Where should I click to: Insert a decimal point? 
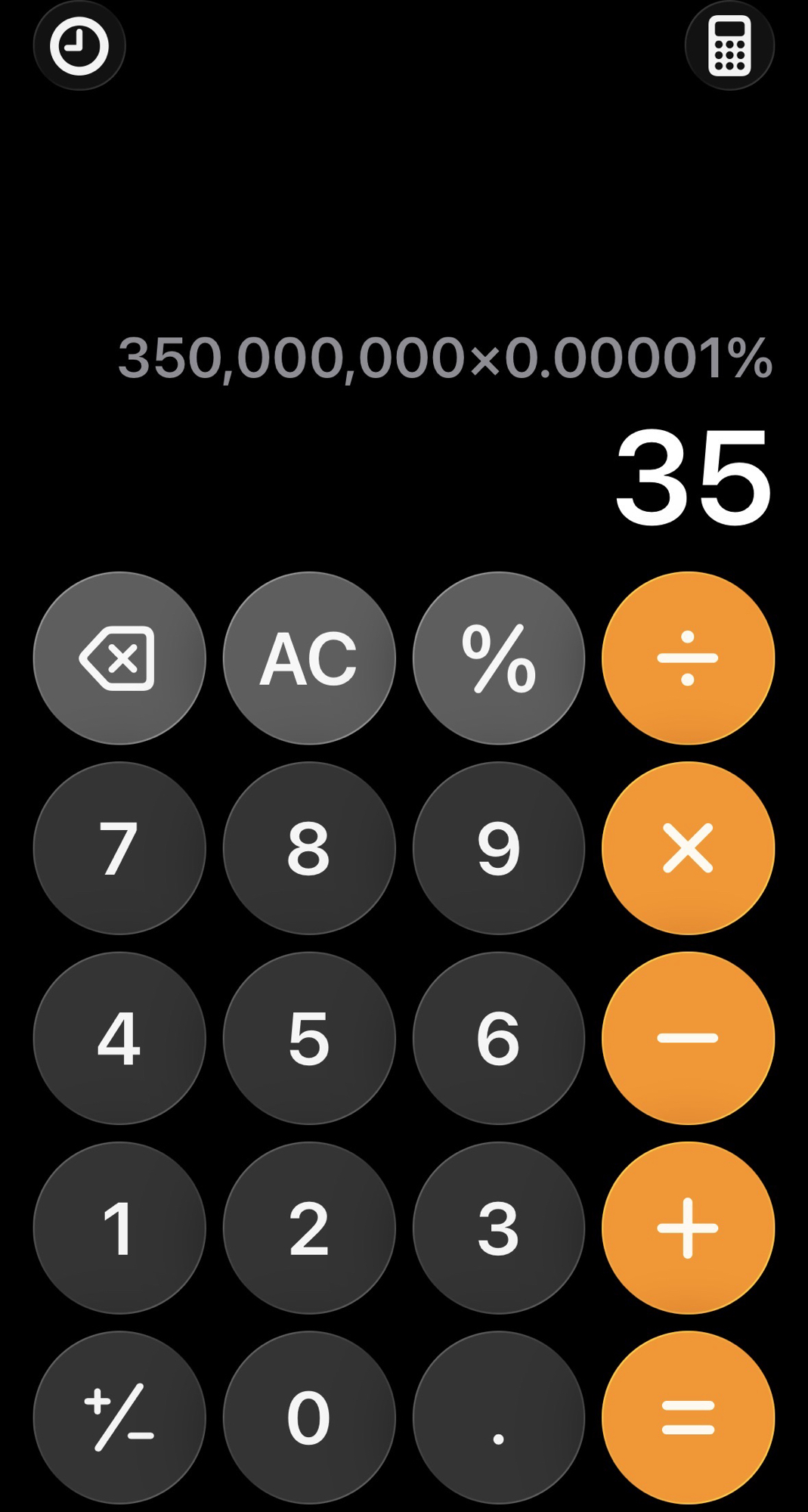[x=499, y=1417]
